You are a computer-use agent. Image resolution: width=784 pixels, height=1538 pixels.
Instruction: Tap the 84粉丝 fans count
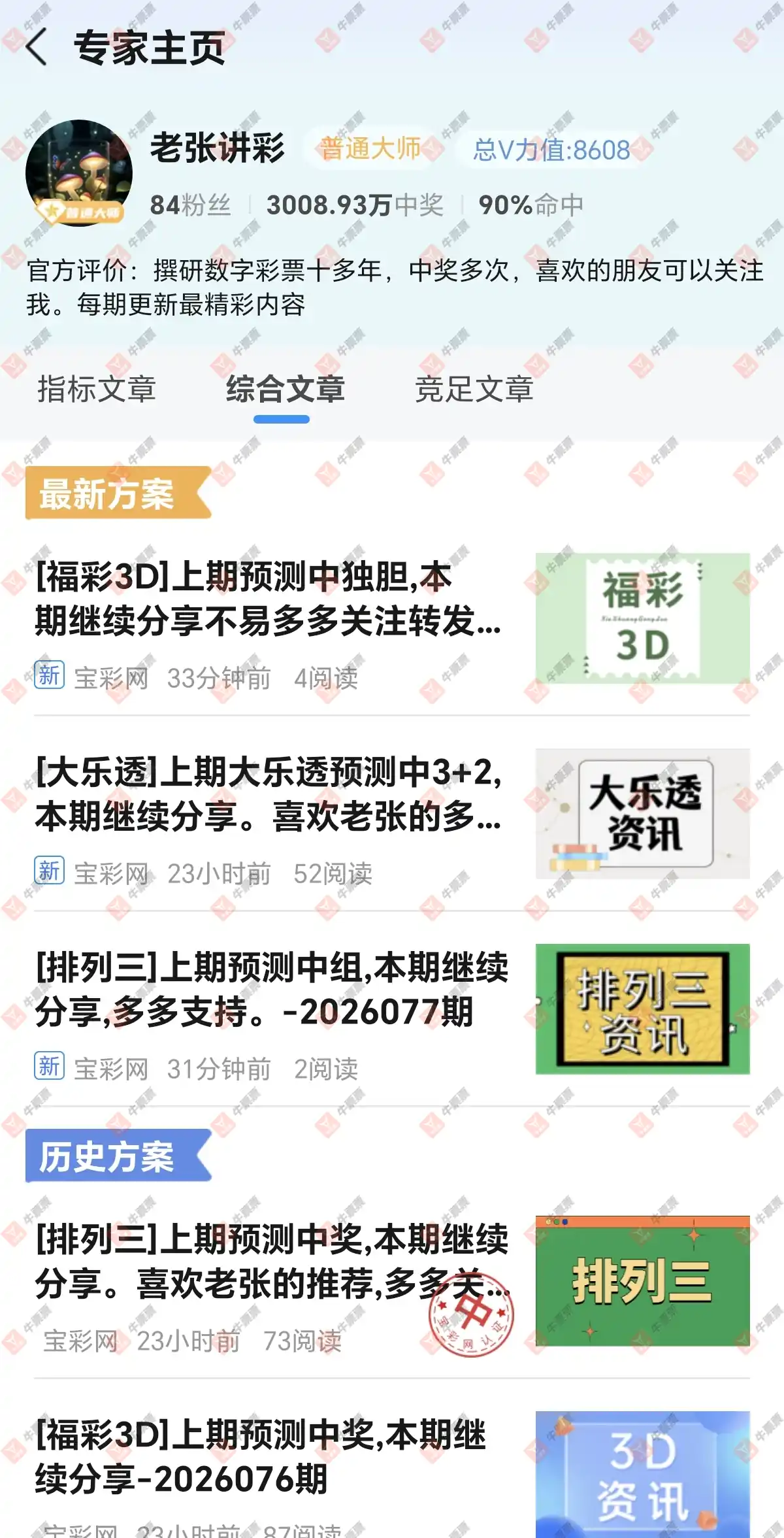(189, 205)
